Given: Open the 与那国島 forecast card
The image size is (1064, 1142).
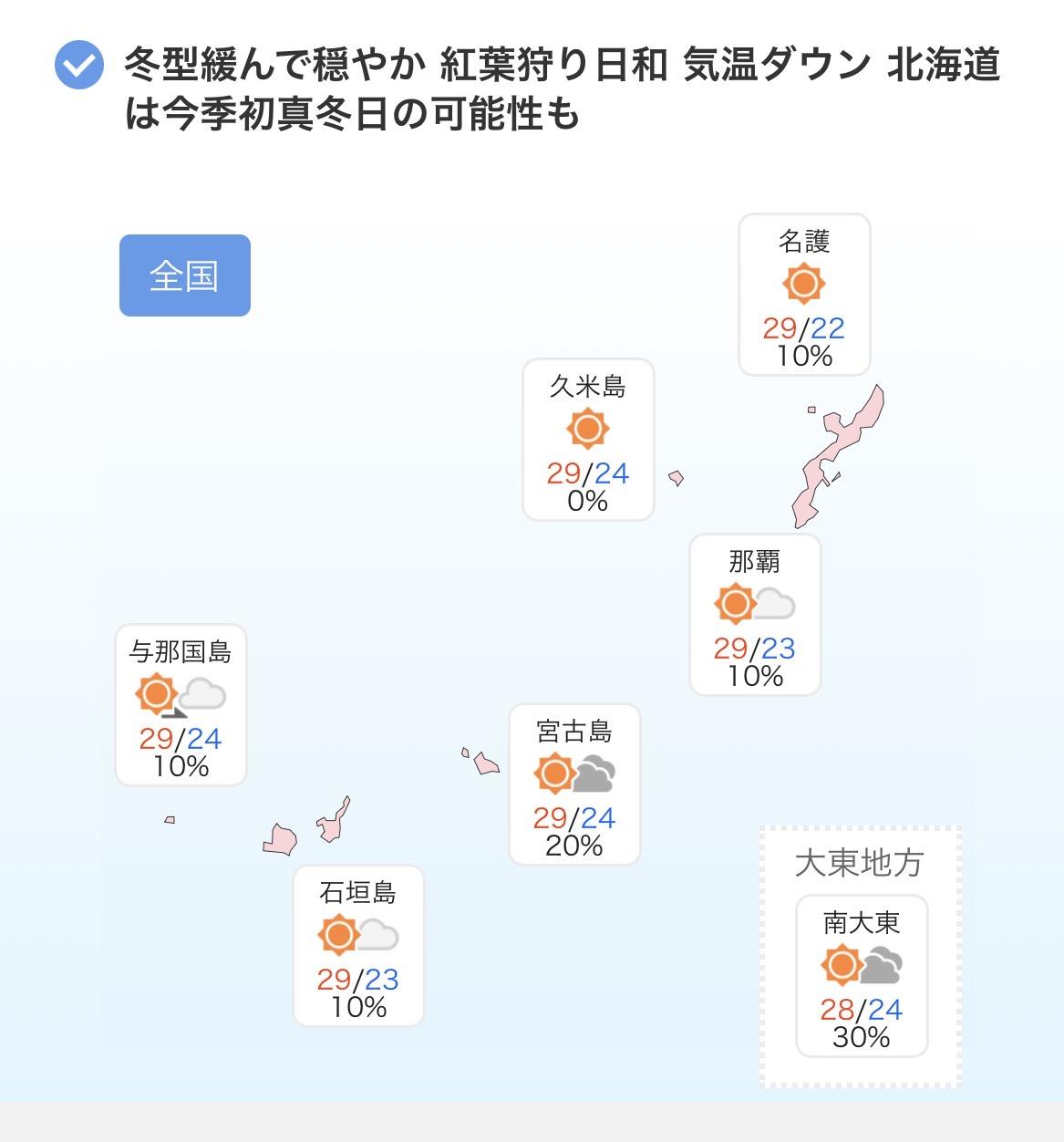Looking at the screenshot, I should 181,705.
